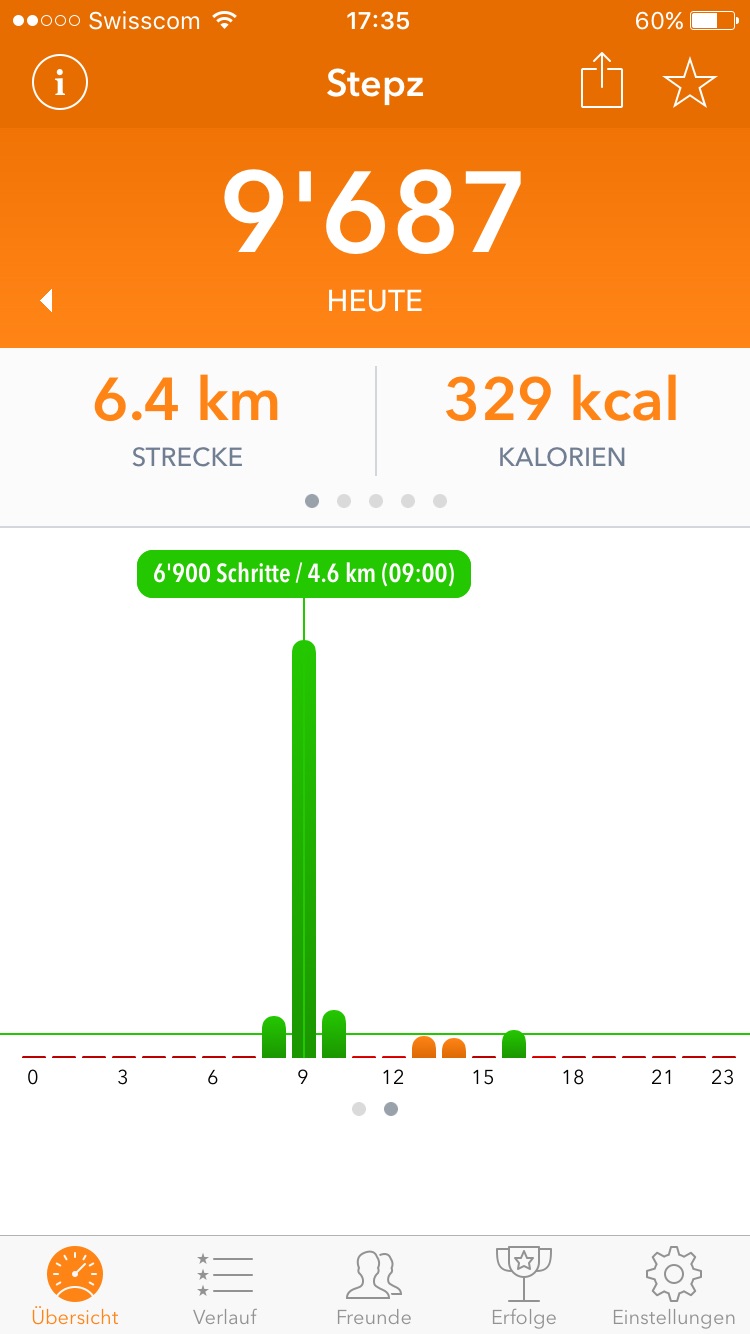
Task: Open Einstellungen settings tab
Action: point(673,1286)
